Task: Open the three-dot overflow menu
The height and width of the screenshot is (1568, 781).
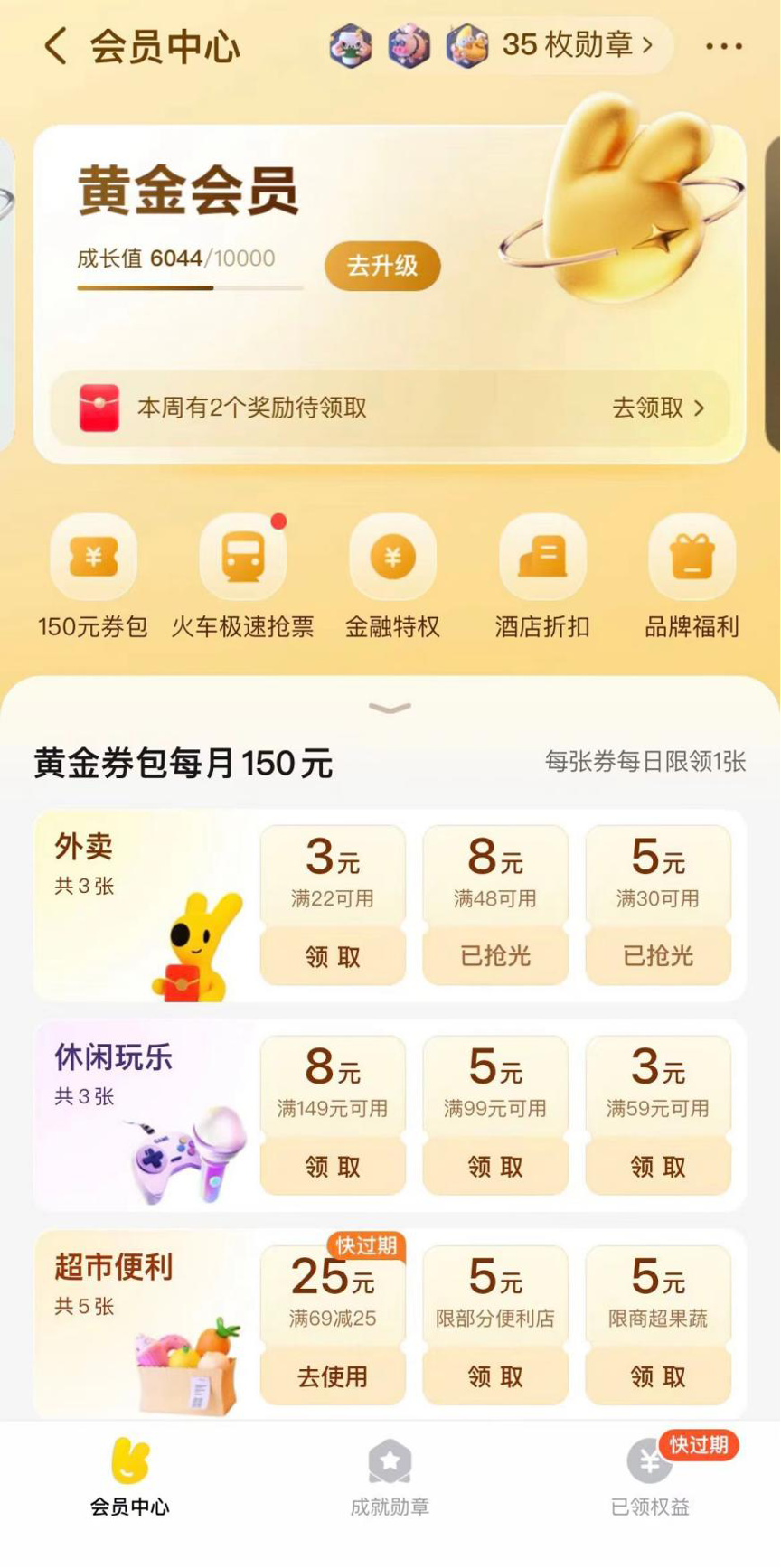Action: (723, 46)
